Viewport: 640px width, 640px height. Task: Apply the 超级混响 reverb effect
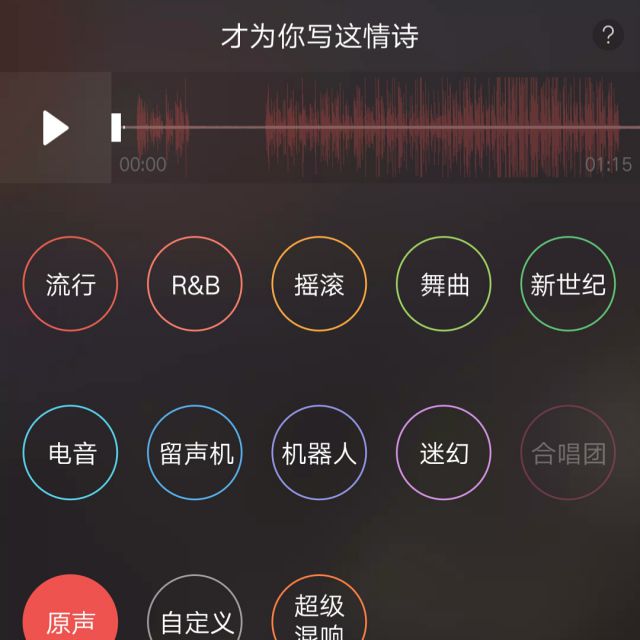(x=319, y=607)
